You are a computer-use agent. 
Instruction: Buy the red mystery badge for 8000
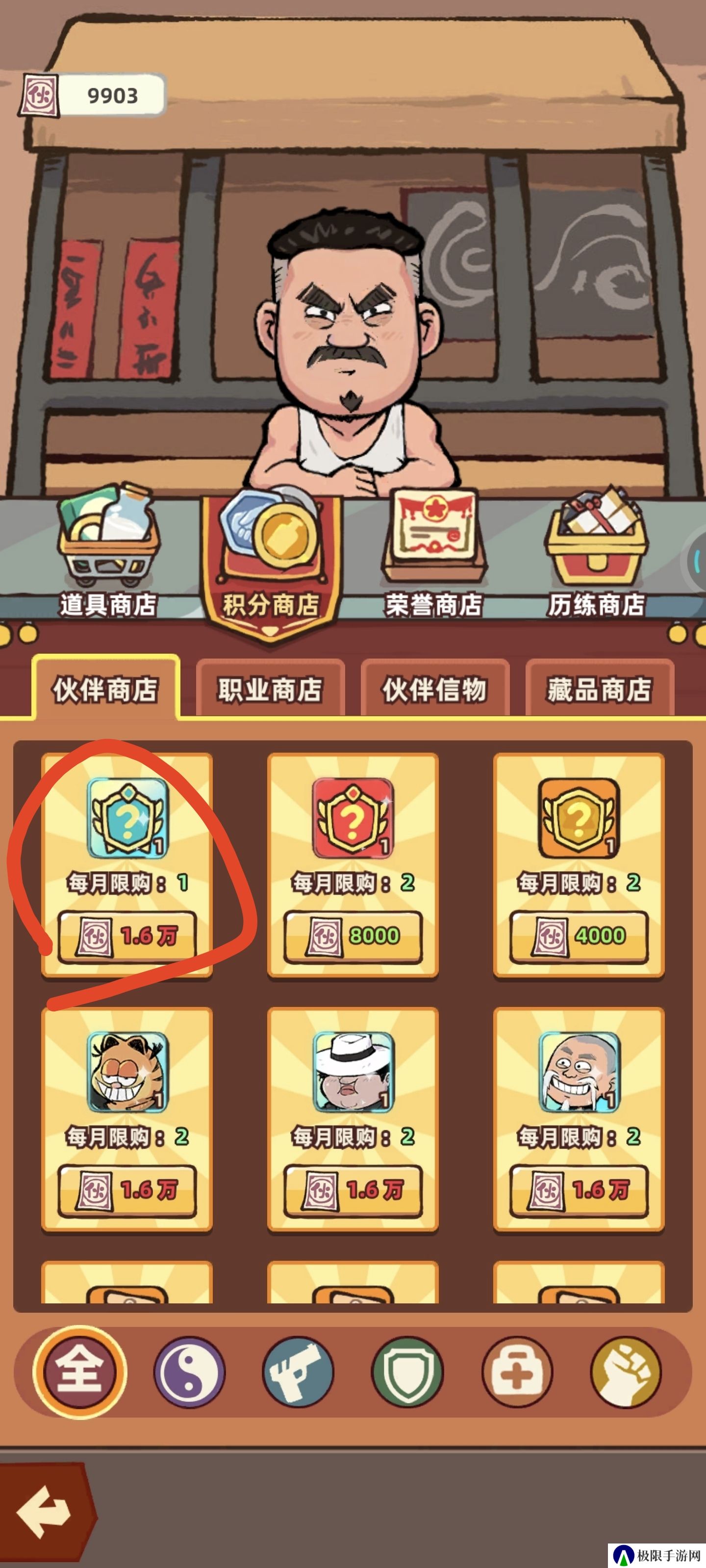click(x=353, y=936)
